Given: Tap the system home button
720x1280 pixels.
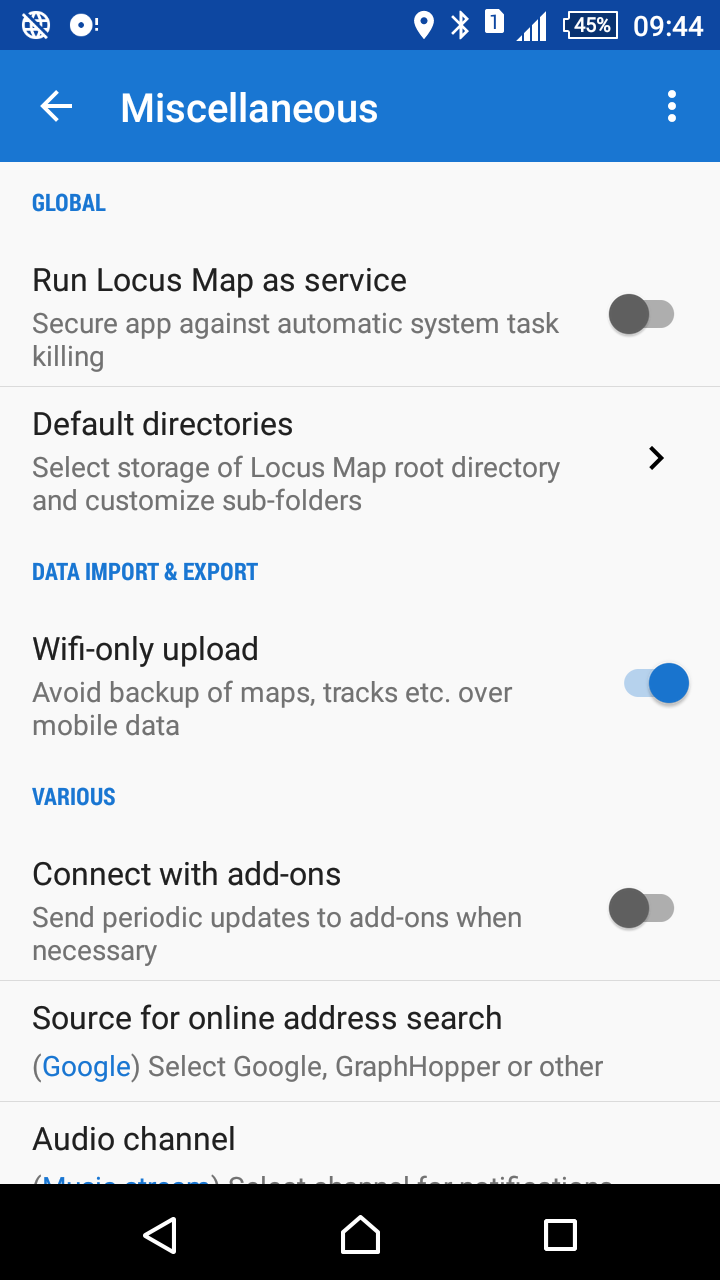Looking at the screenshot, I should coord(360,1235).
